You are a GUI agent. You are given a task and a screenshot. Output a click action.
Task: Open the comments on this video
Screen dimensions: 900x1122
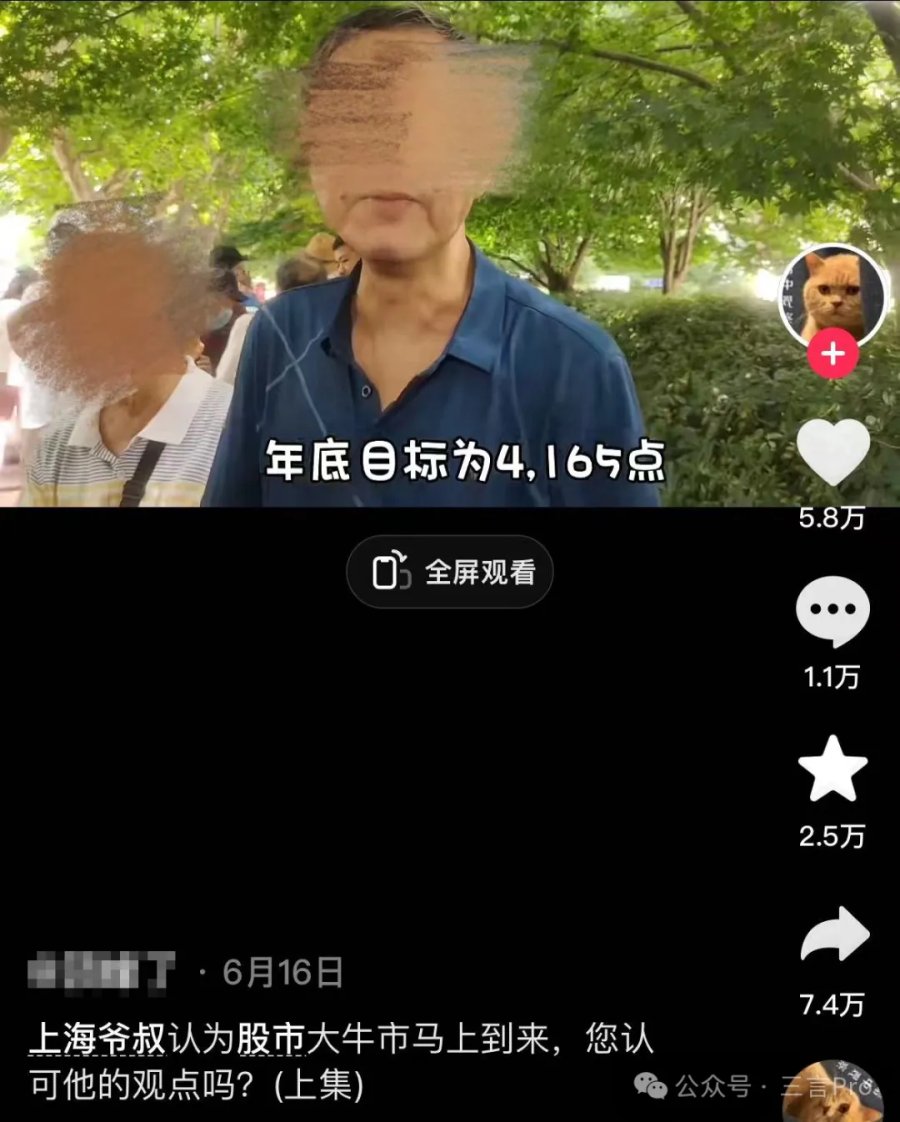pos(833,613)
